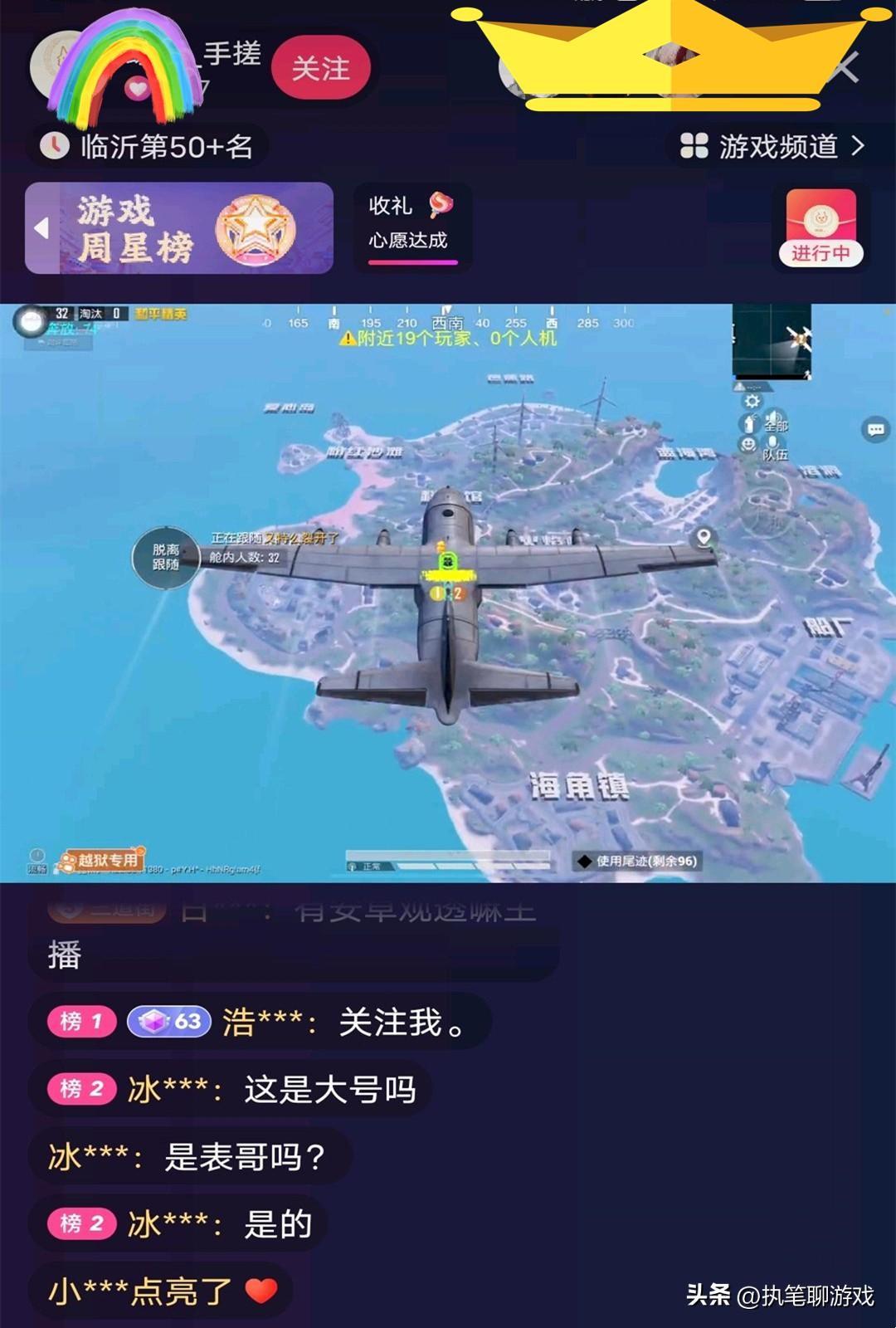Open the chat bubble beside the video
The image size is (896, 1328).
pyautogui.click(x=875, y=429)
